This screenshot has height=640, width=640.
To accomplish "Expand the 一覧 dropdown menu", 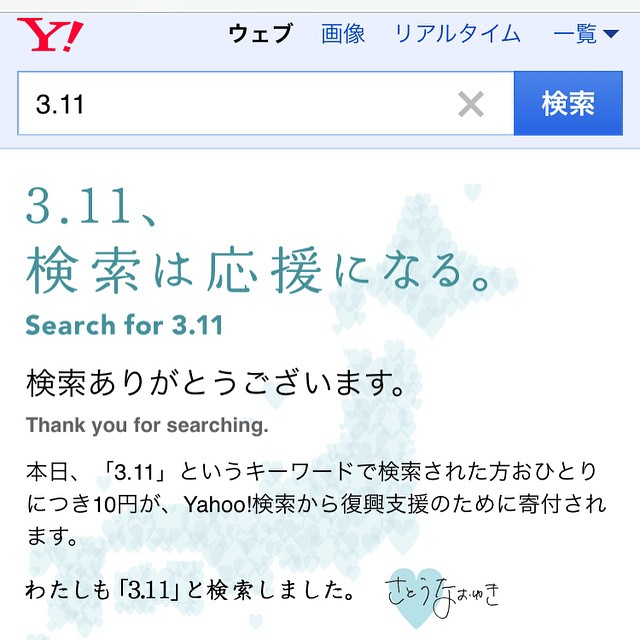I will coord(586,34).
